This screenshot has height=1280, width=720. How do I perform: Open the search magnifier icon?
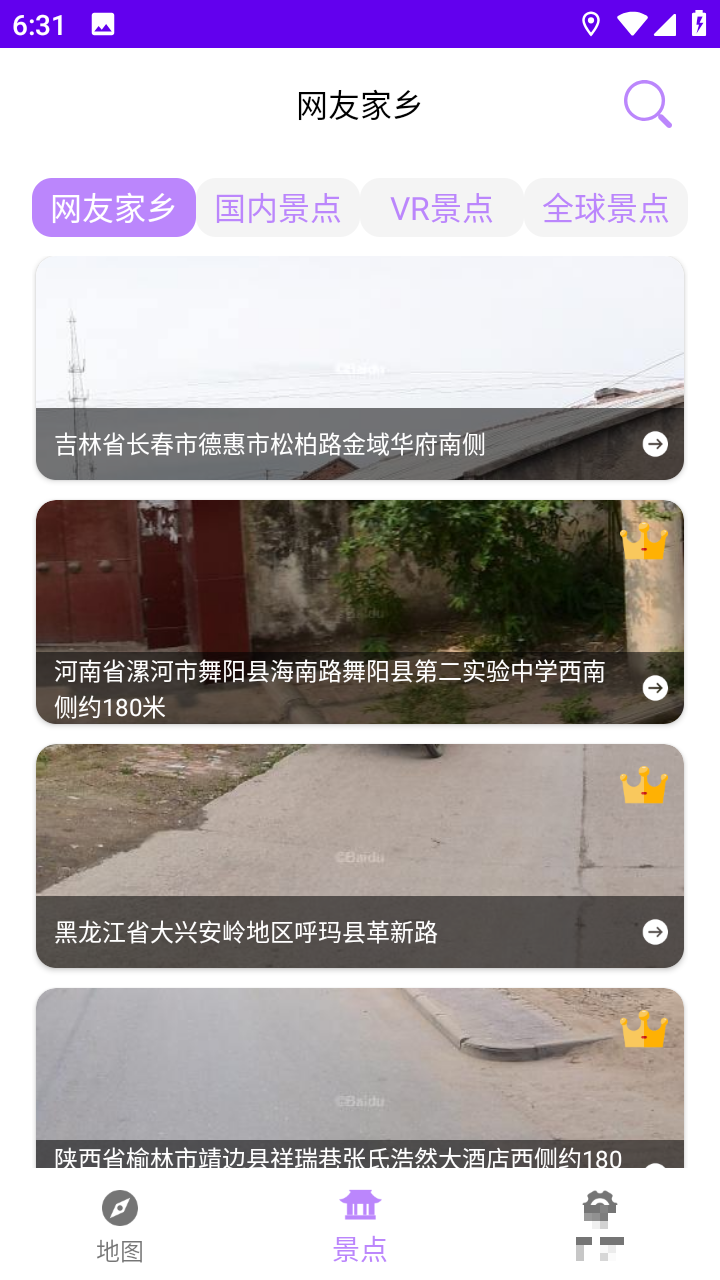click(647, 104)
